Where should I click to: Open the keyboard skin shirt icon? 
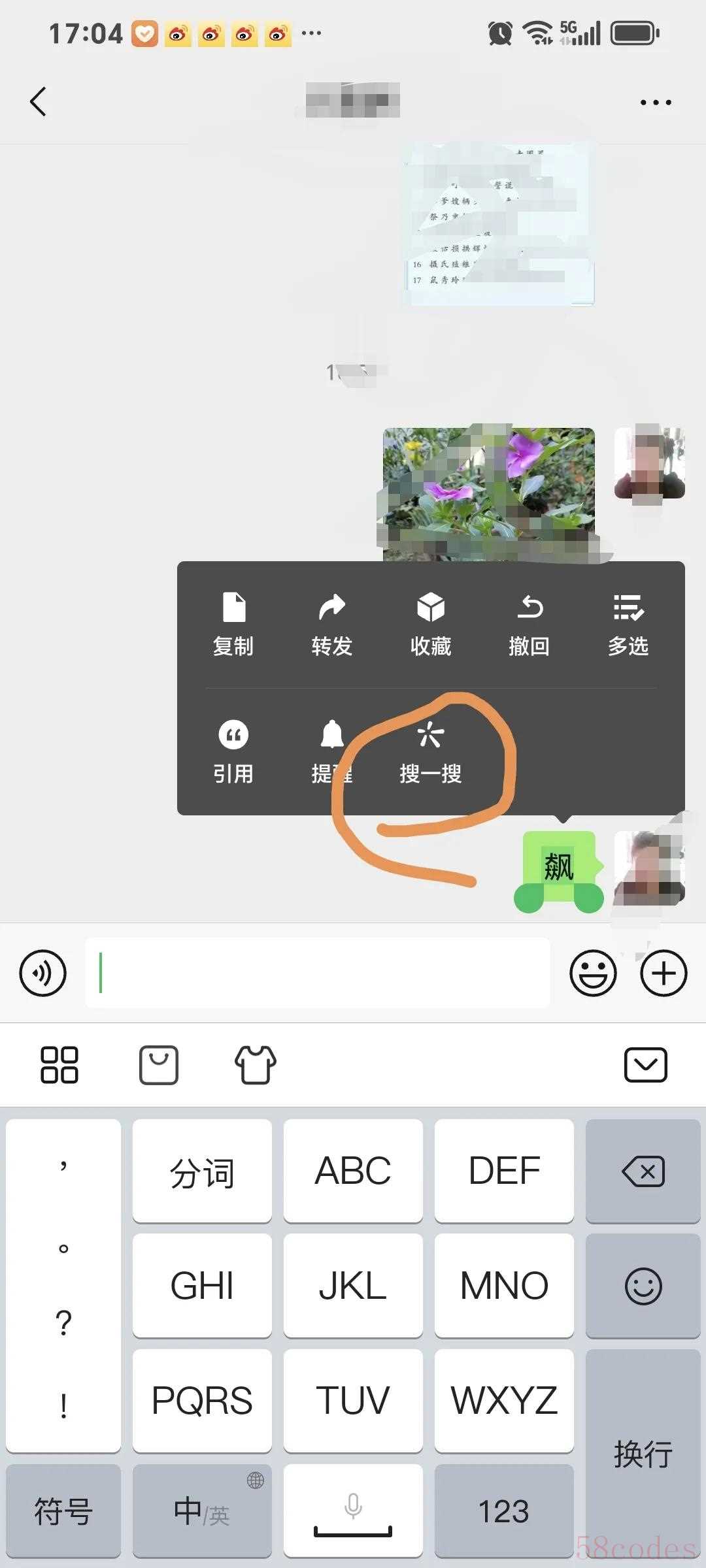pos(256,1065)
